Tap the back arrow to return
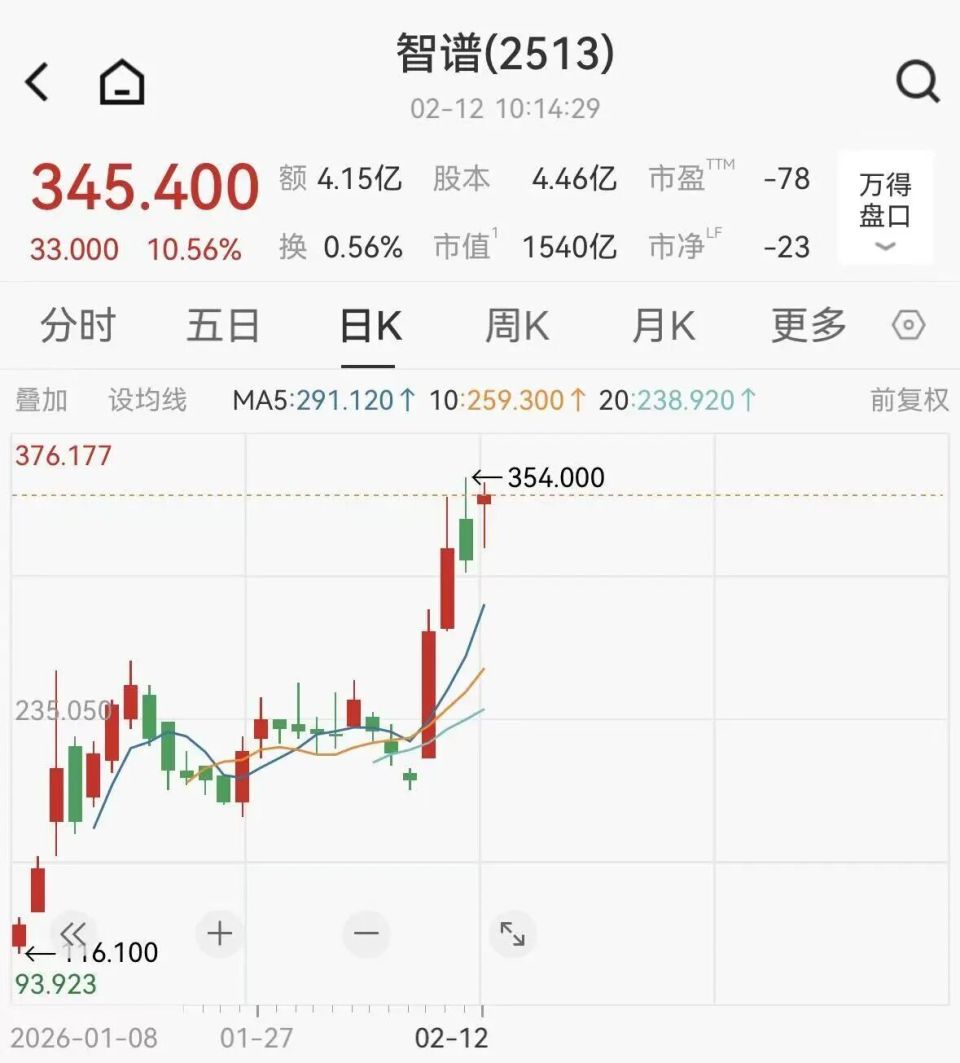This screenshot has height=1063, width=960. [37, 82]
